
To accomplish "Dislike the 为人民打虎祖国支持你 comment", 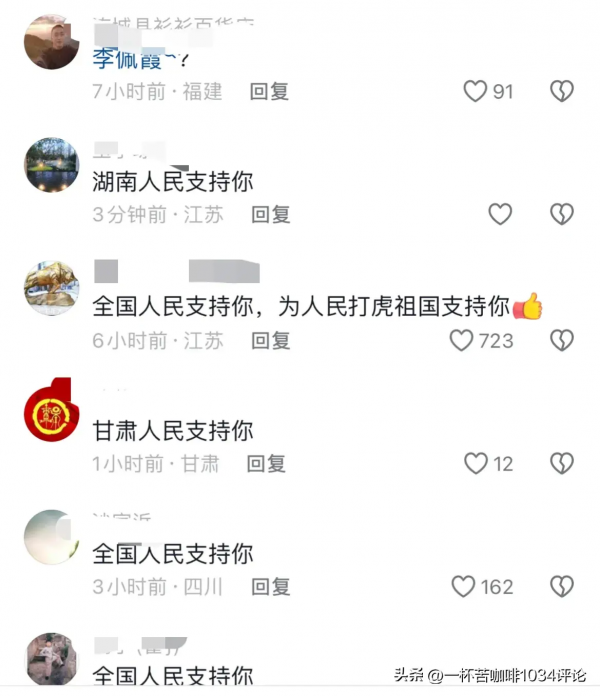I will tap(562, 341).
